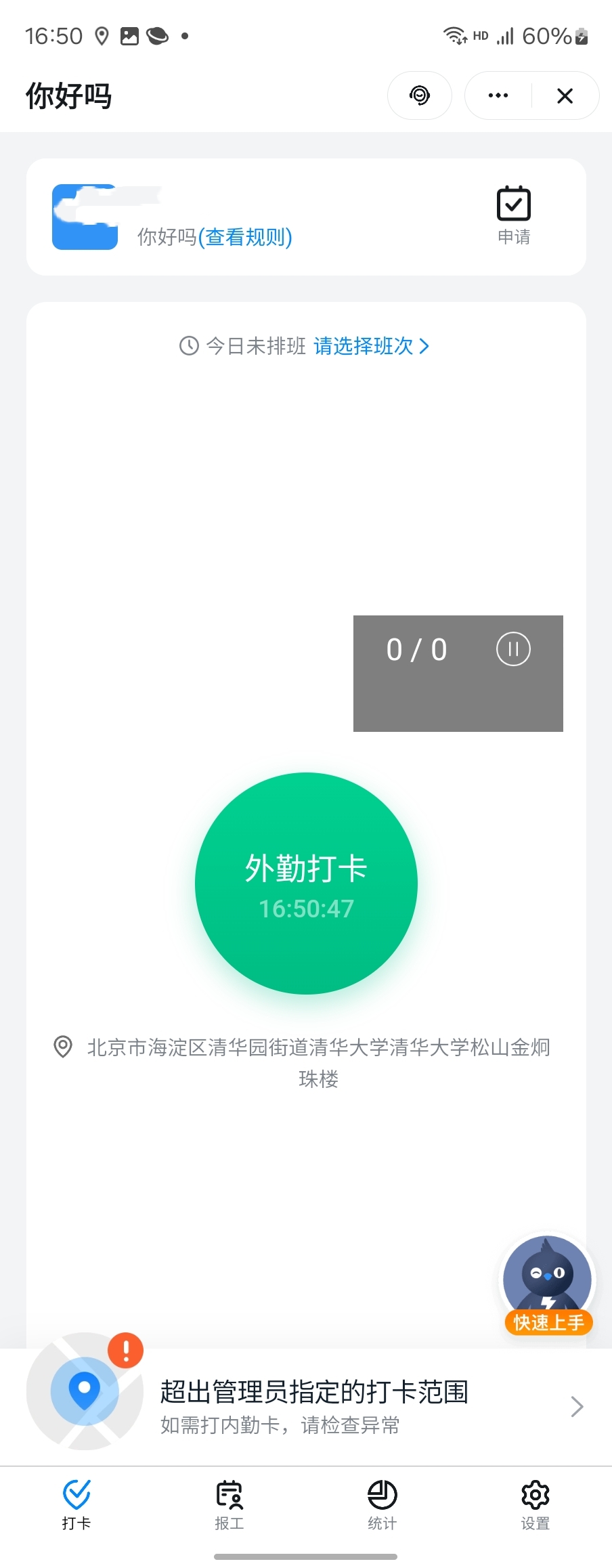Check the out-of-range clock-in warning
612x1568 pixels.
[313, 1406]
